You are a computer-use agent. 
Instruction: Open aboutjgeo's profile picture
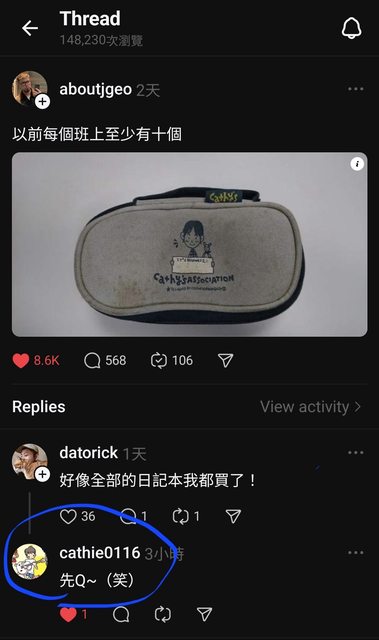pyautogui.click(x=30, y=89)
